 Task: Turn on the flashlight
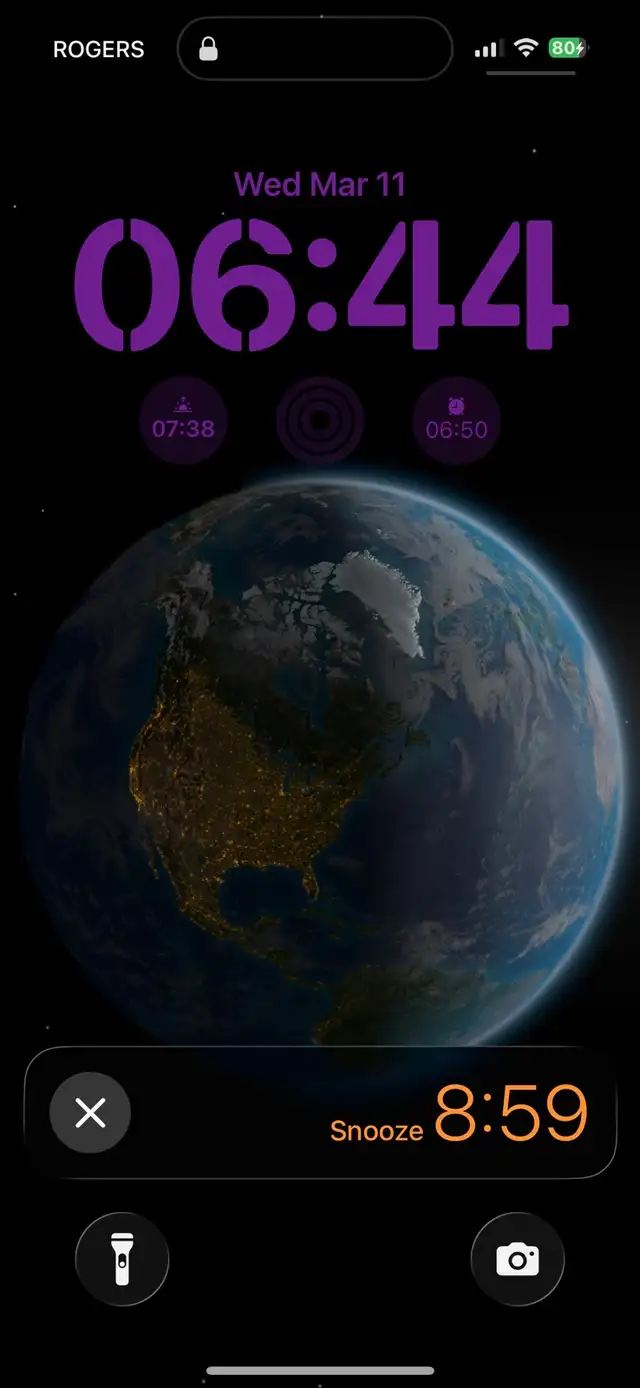[x=122, y=1259]
